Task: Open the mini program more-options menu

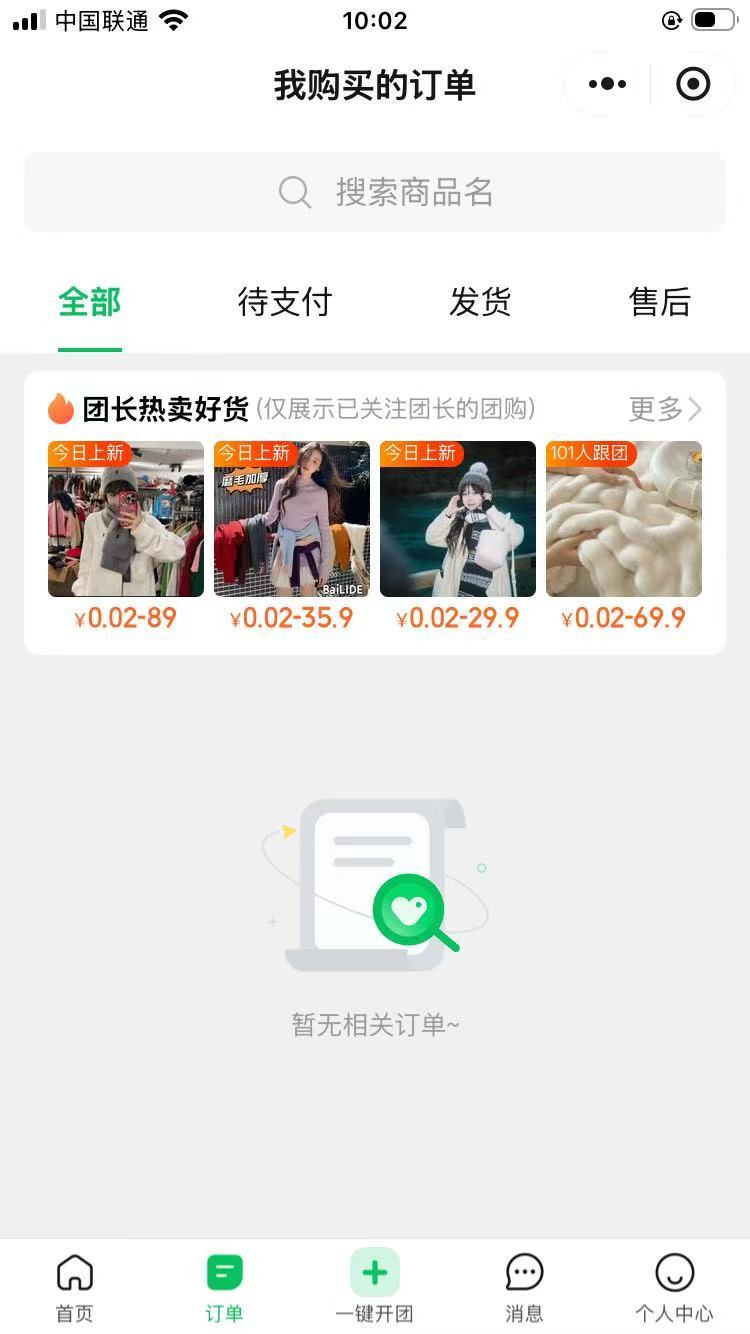Action: (607, 85)
